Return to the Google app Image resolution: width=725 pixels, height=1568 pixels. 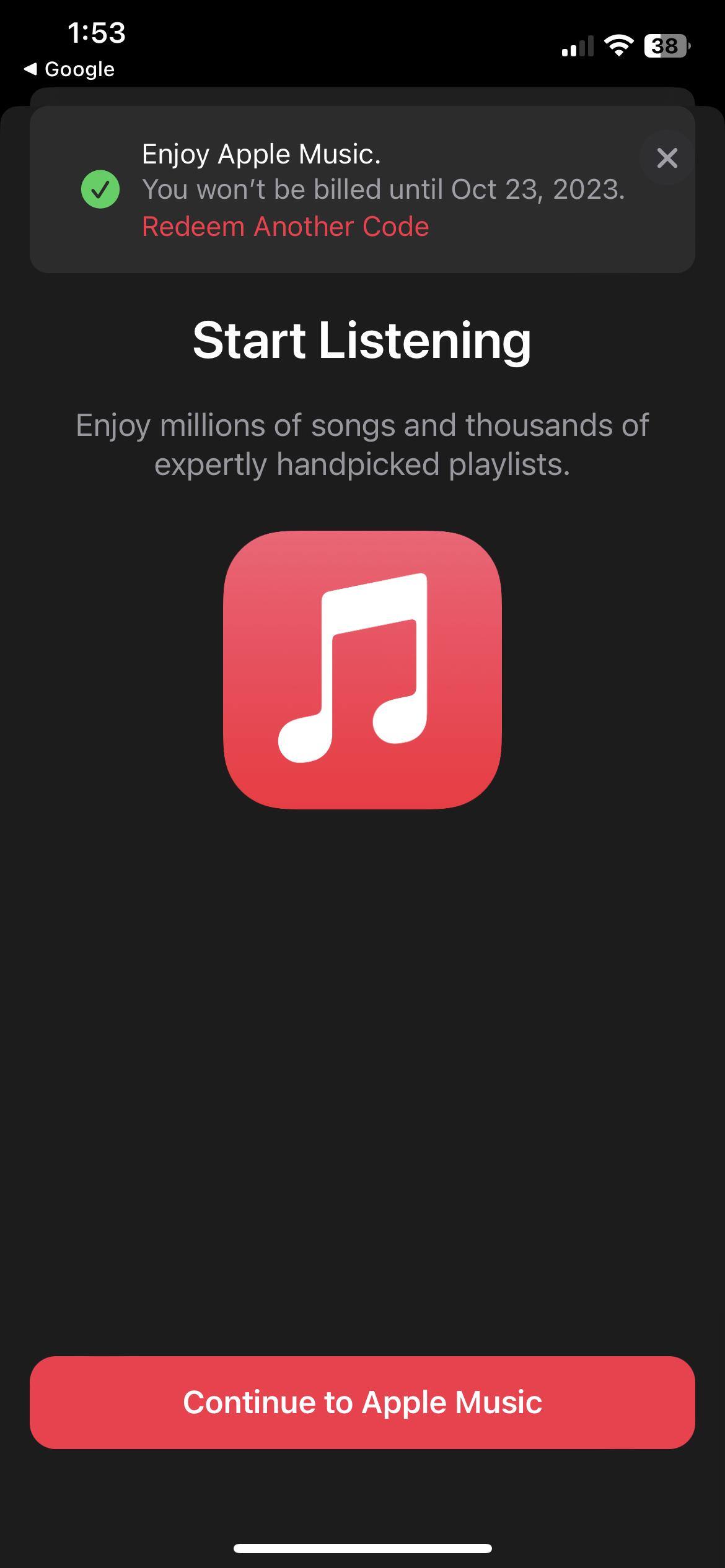point(69,69)
